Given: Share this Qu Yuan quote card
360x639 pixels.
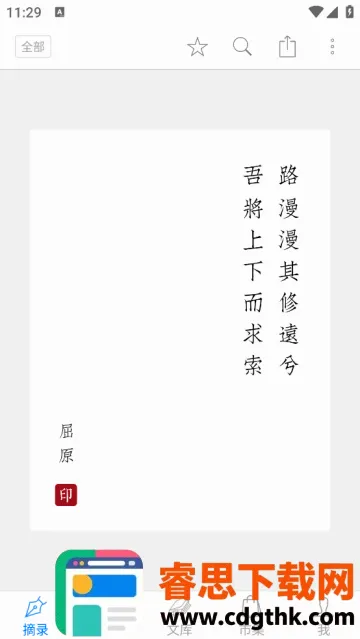Looking at the screenshot, I should click(287, 47).
